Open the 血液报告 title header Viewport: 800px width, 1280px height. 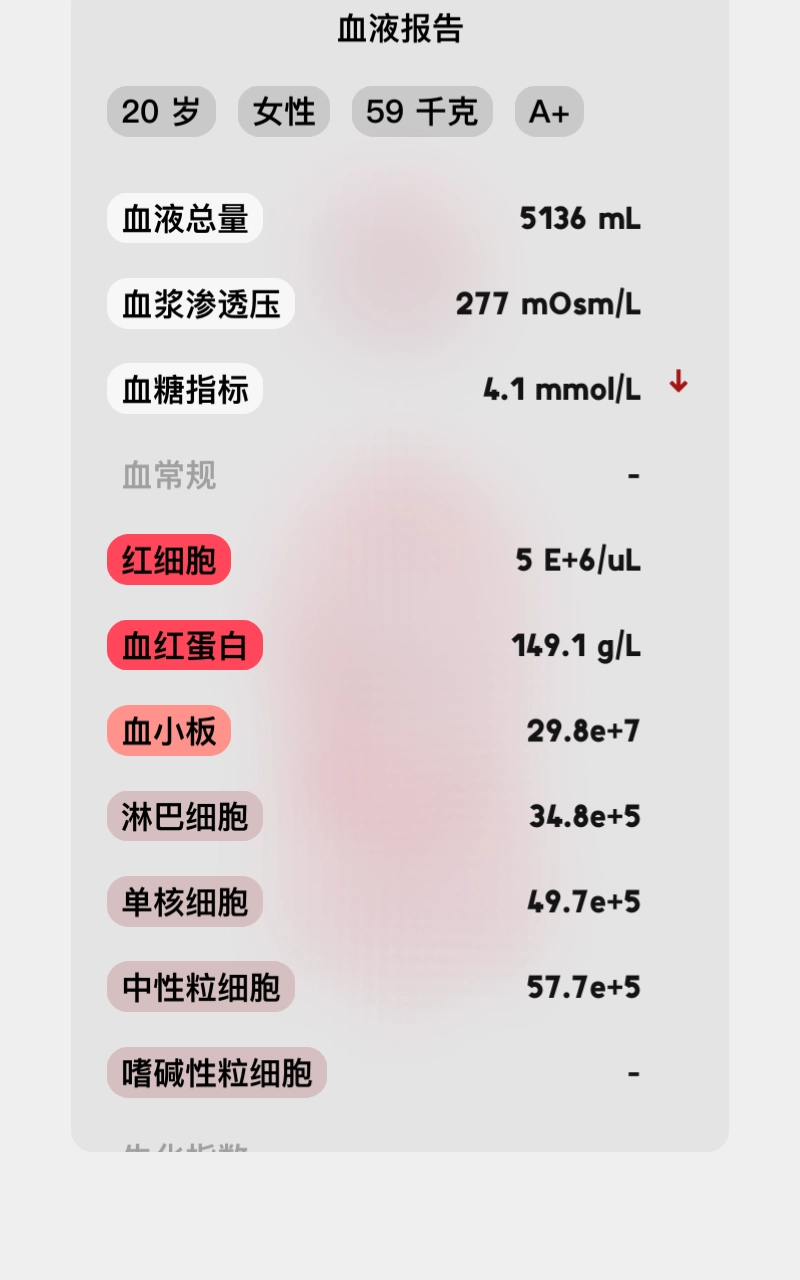point(400,30)
